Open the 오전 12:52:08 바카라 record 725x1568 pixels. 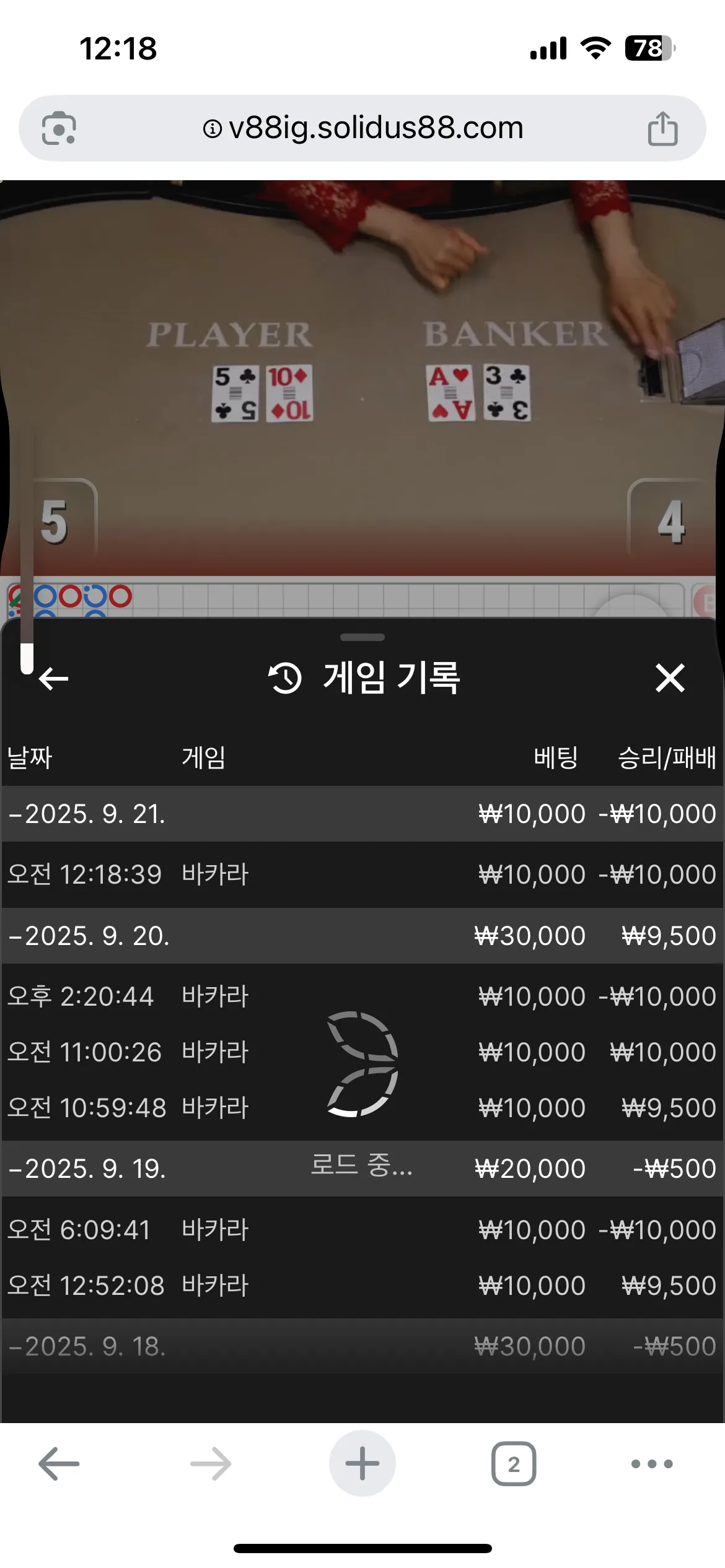362,1286
